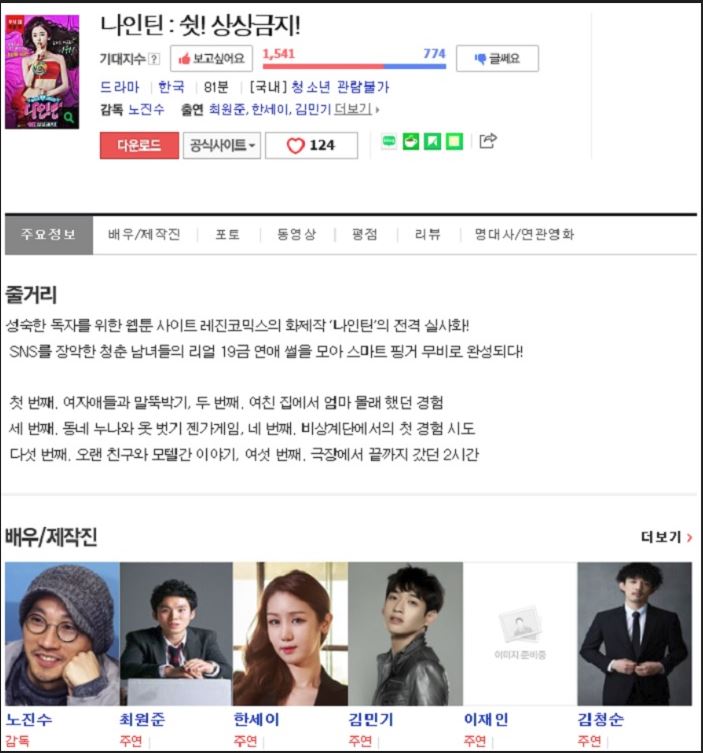Open the movie poster thumbnail
The image size is (703, 753).
42,72
